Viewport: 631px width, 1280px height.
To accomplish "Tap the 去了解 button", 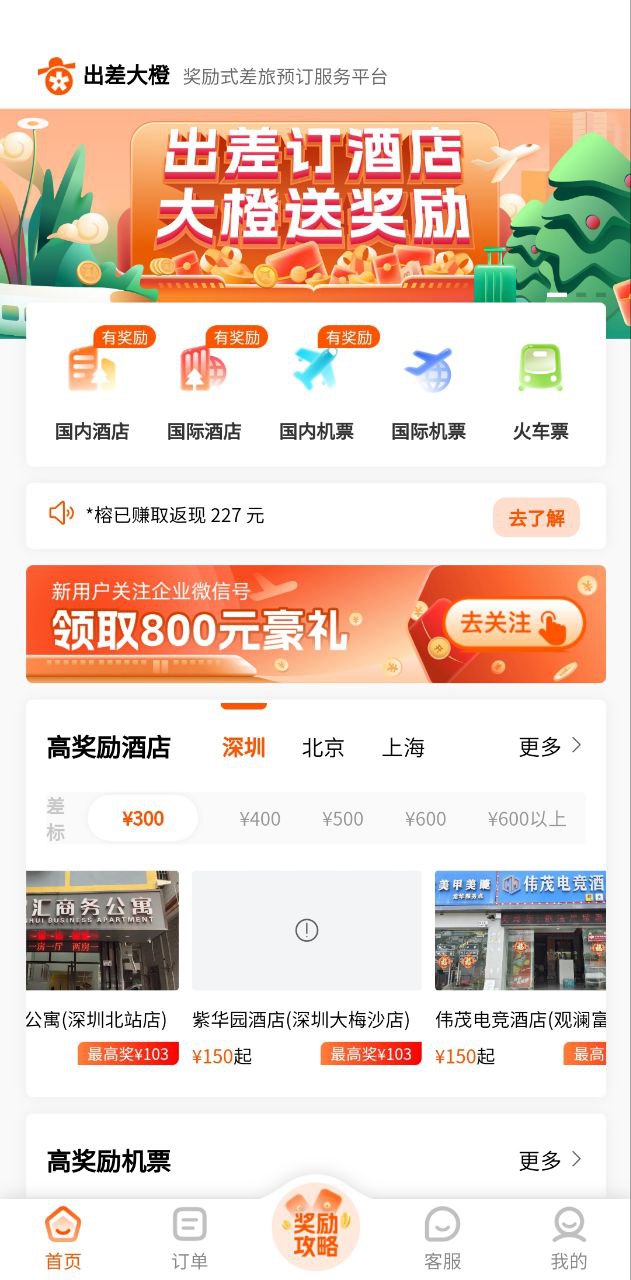I will click(x=536, y=518).
